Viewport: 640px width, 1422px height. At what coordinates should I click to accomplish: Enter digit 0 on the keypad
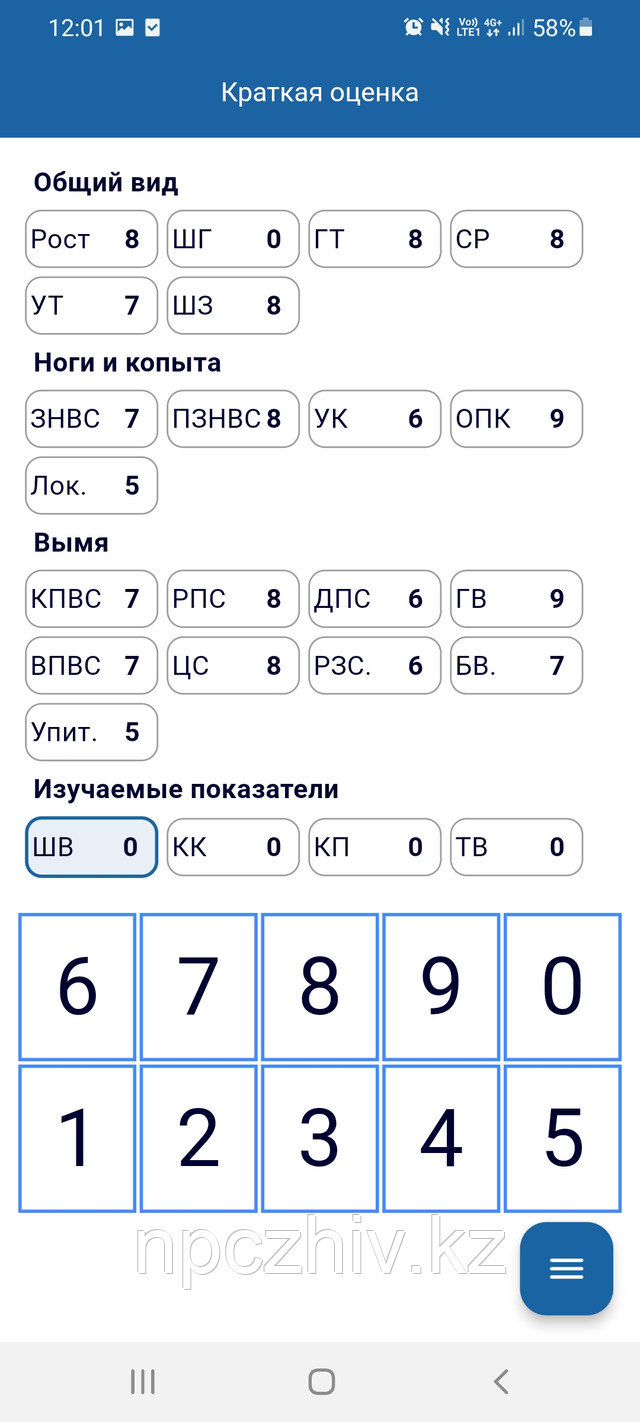click(562, 987)
